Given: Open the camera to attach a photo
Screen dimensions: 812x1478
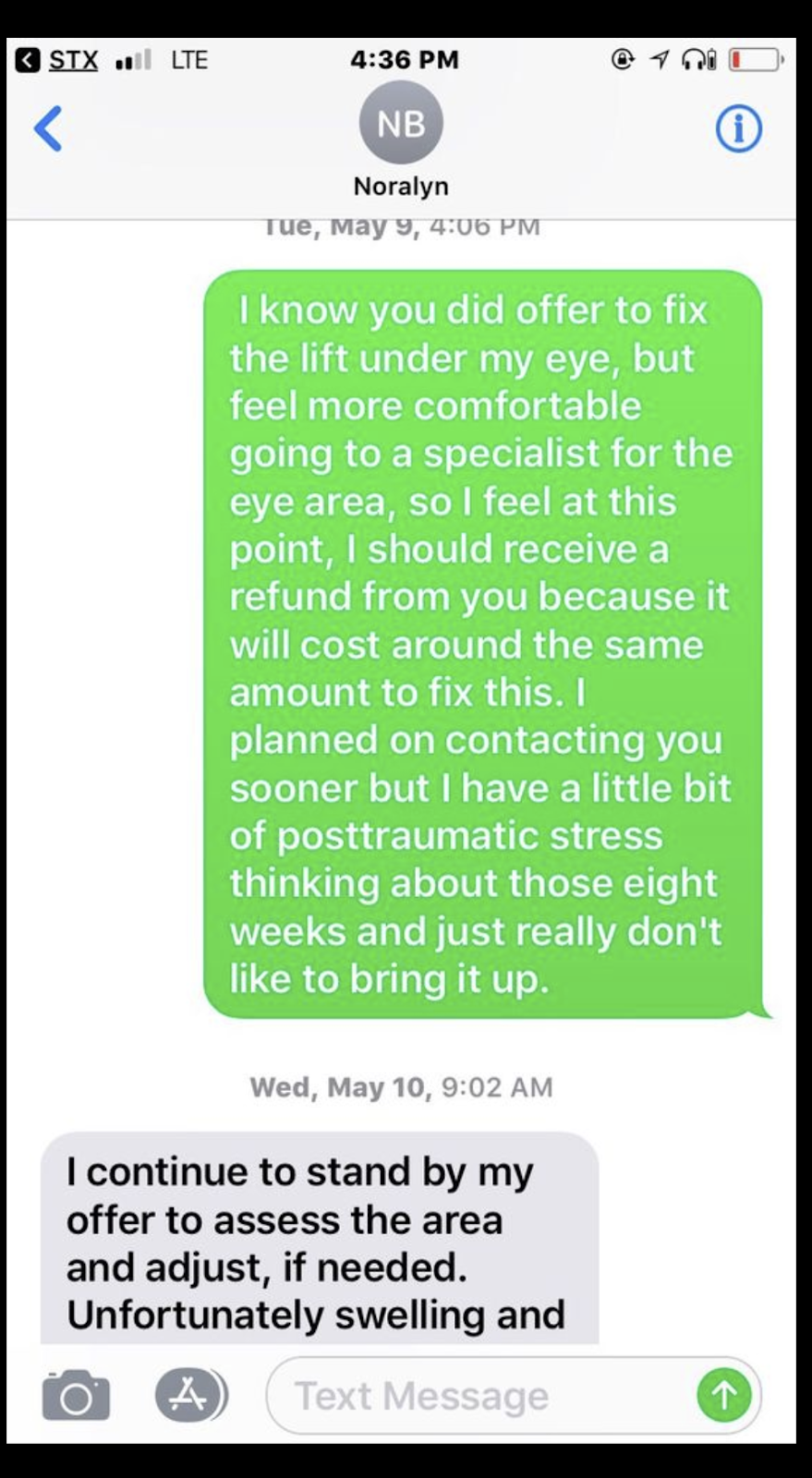Looking at the screenshot, I should (76, 1396).
